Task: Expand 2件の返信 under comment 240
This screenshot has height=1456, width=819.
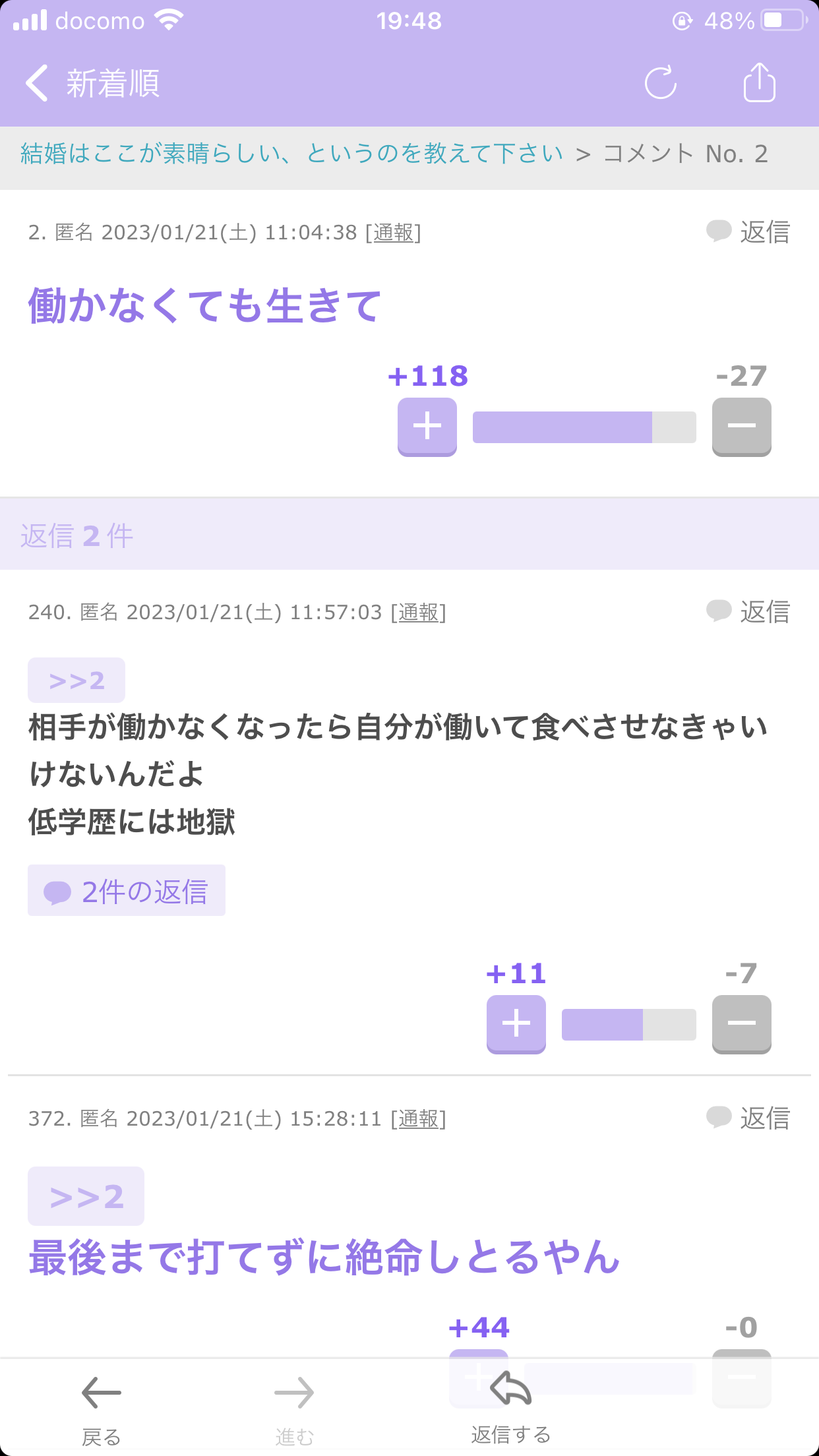Action: tap(127, 891)
